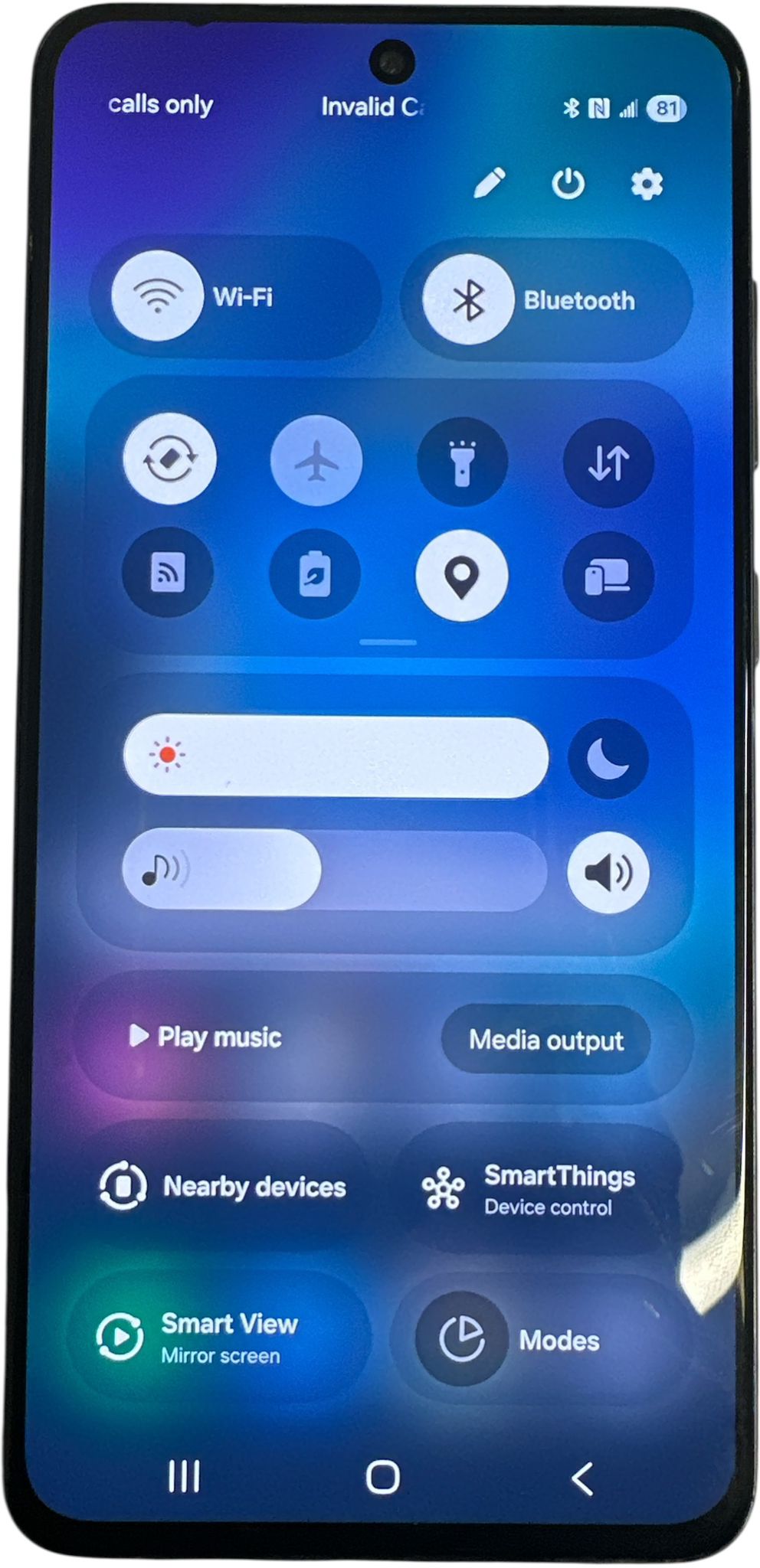The height and width of the screenshot is (1568, 760).
Task: Open Settings via the gear icon
Action: [x=646, y=184]
